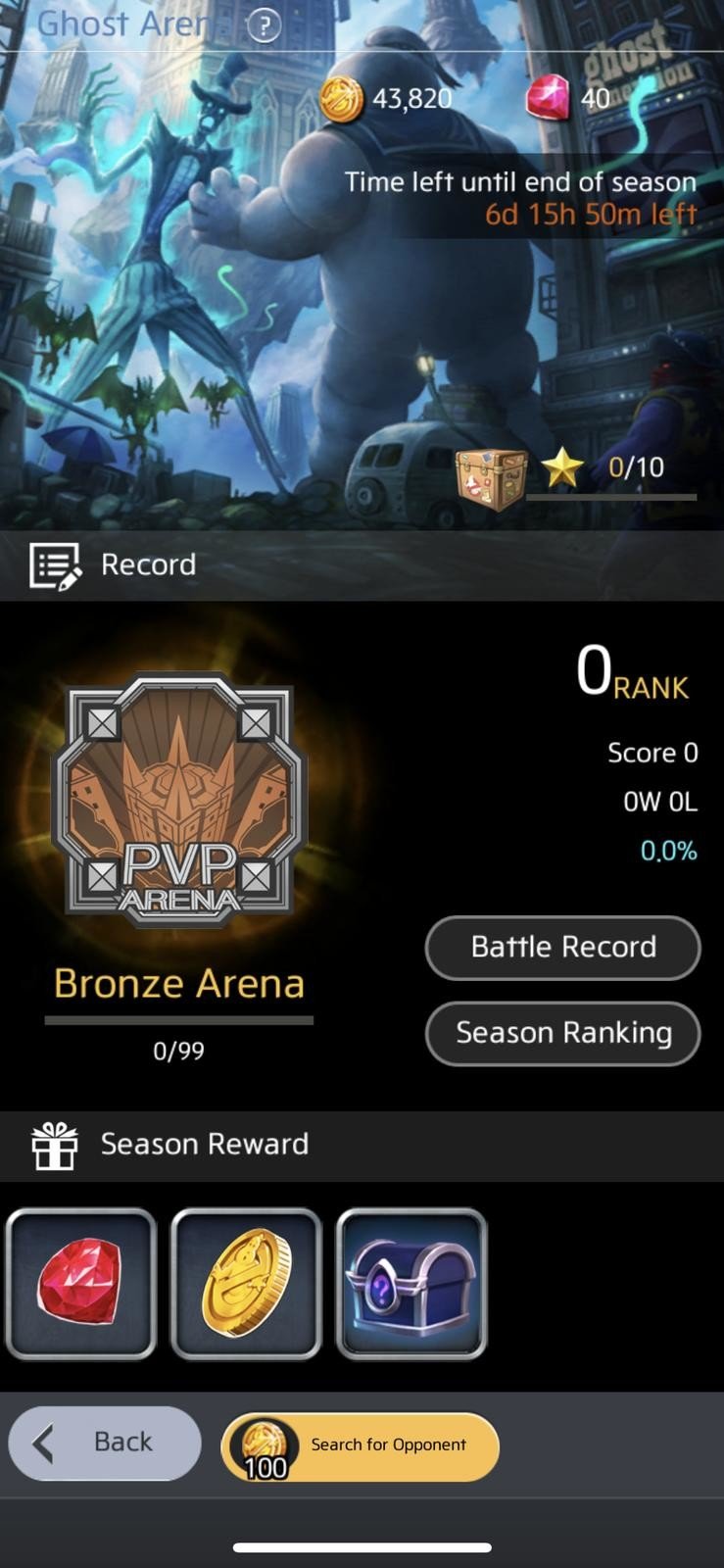The height and width of the screenshot is (1568, 724).
Task: View the Season Ranking
Action: point(562,1033)
